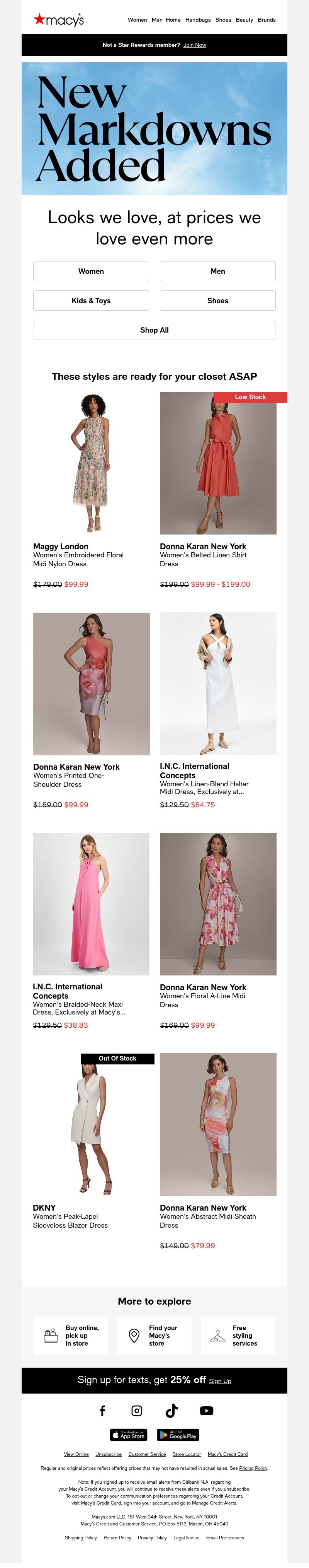Screen dimensions: 309x1568
Task: Open Free styling services card
Action: point(237,1336)
